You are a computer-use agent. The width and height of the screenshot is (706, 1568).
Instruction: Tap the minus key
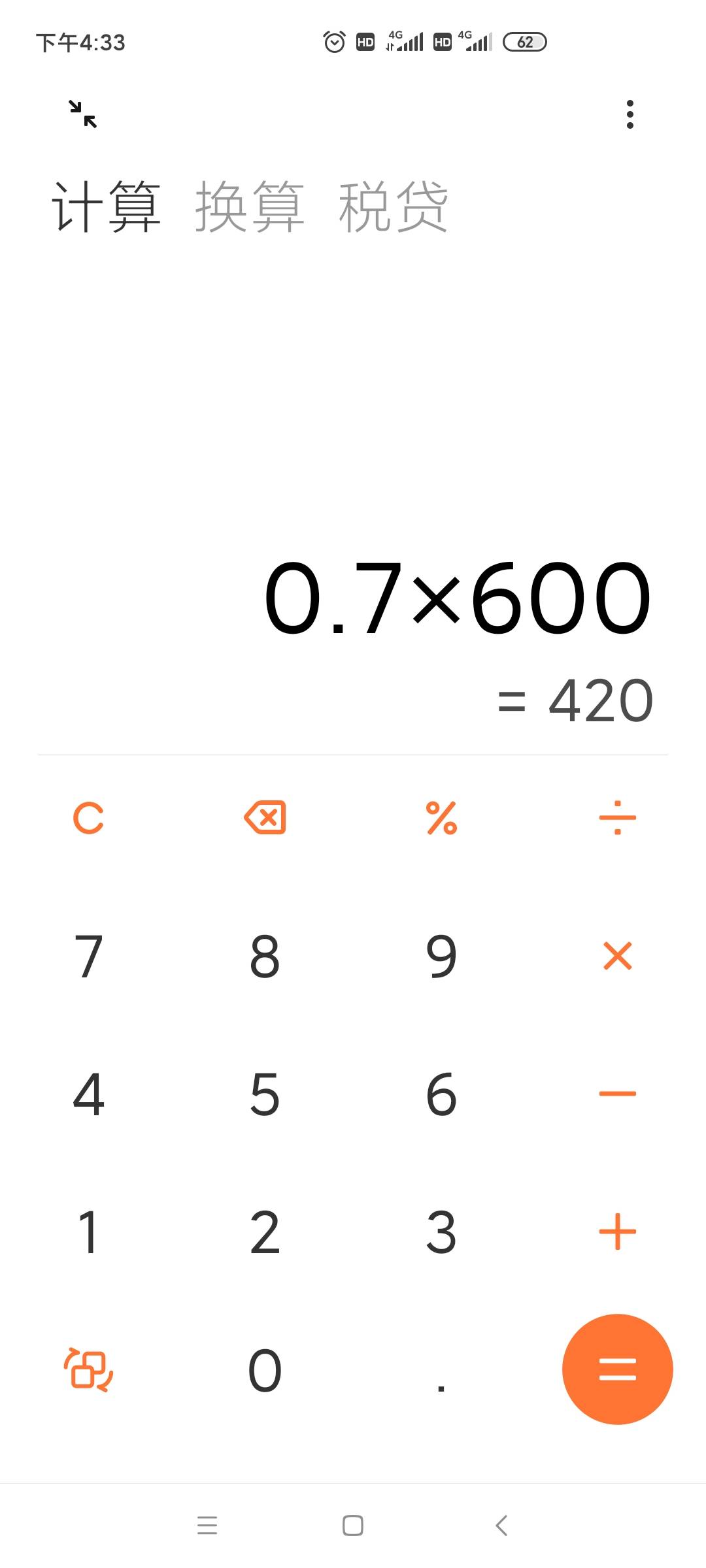pos(618,1094)
